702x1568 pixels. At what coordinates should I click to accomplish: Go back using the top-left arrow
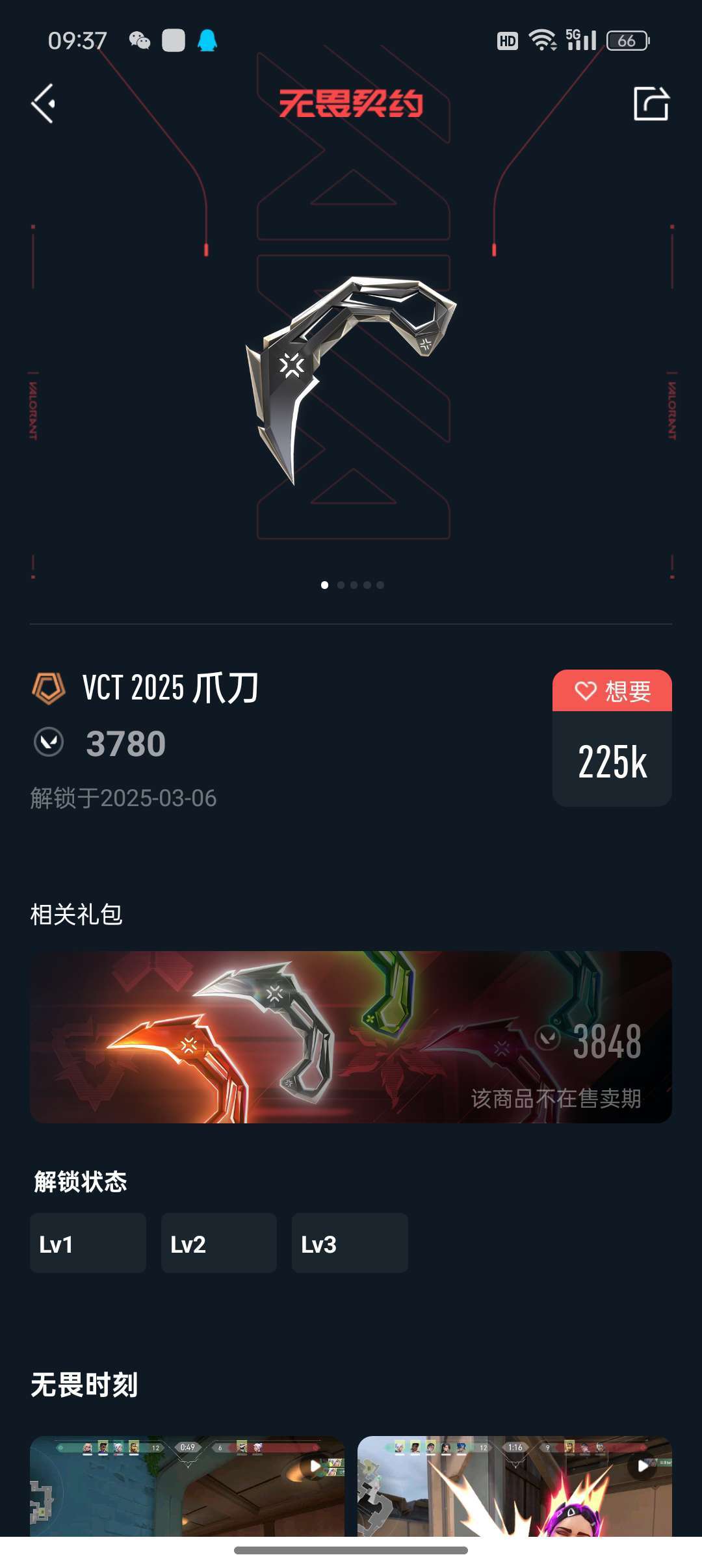click(x=43, y=103)
